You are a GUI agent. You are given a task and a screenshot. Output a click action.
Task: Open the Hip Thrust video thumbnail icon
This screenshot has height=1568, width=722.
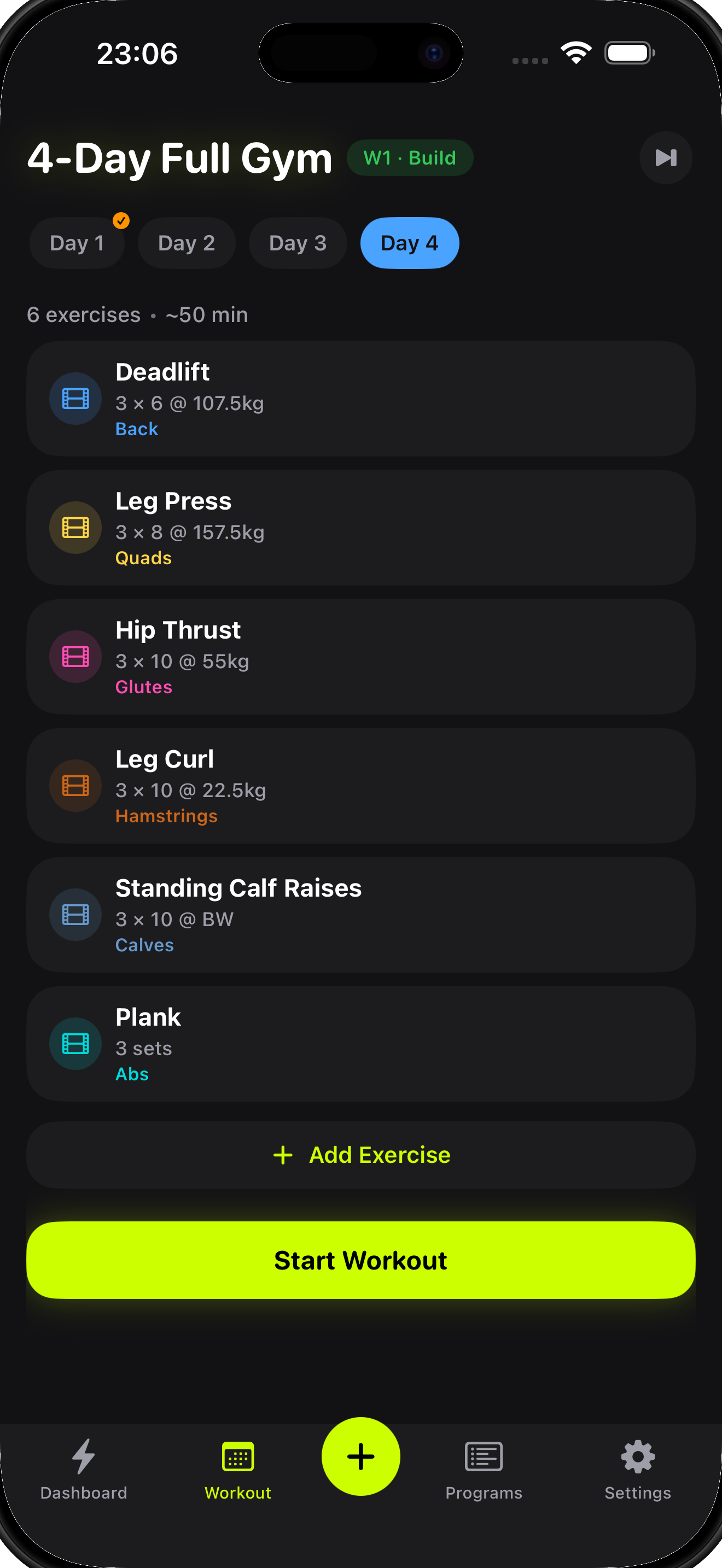coord(75,656)
